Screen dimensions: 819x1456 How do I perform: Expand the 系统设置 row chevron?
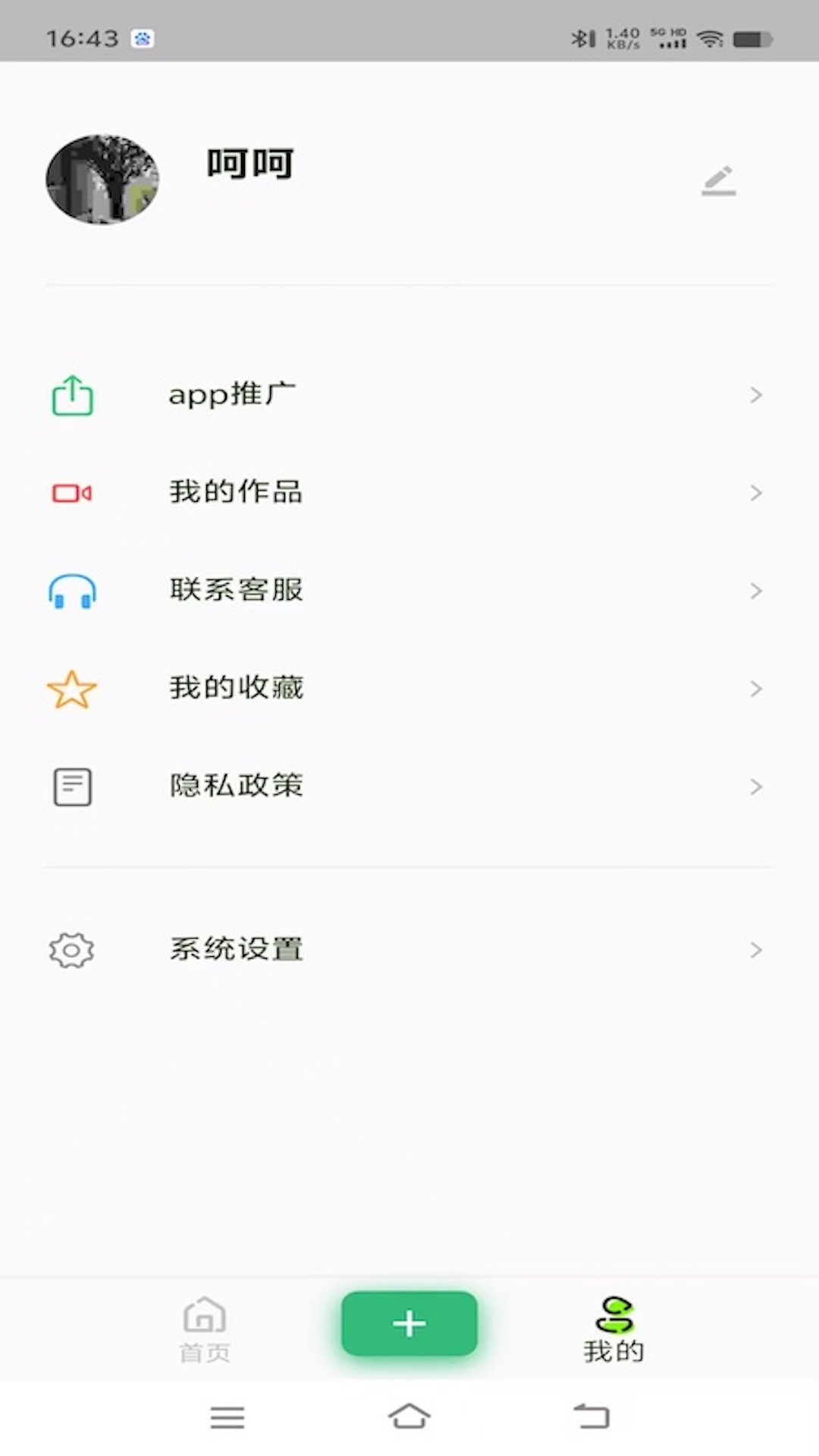pyautogui.click(x=756, y=949)
